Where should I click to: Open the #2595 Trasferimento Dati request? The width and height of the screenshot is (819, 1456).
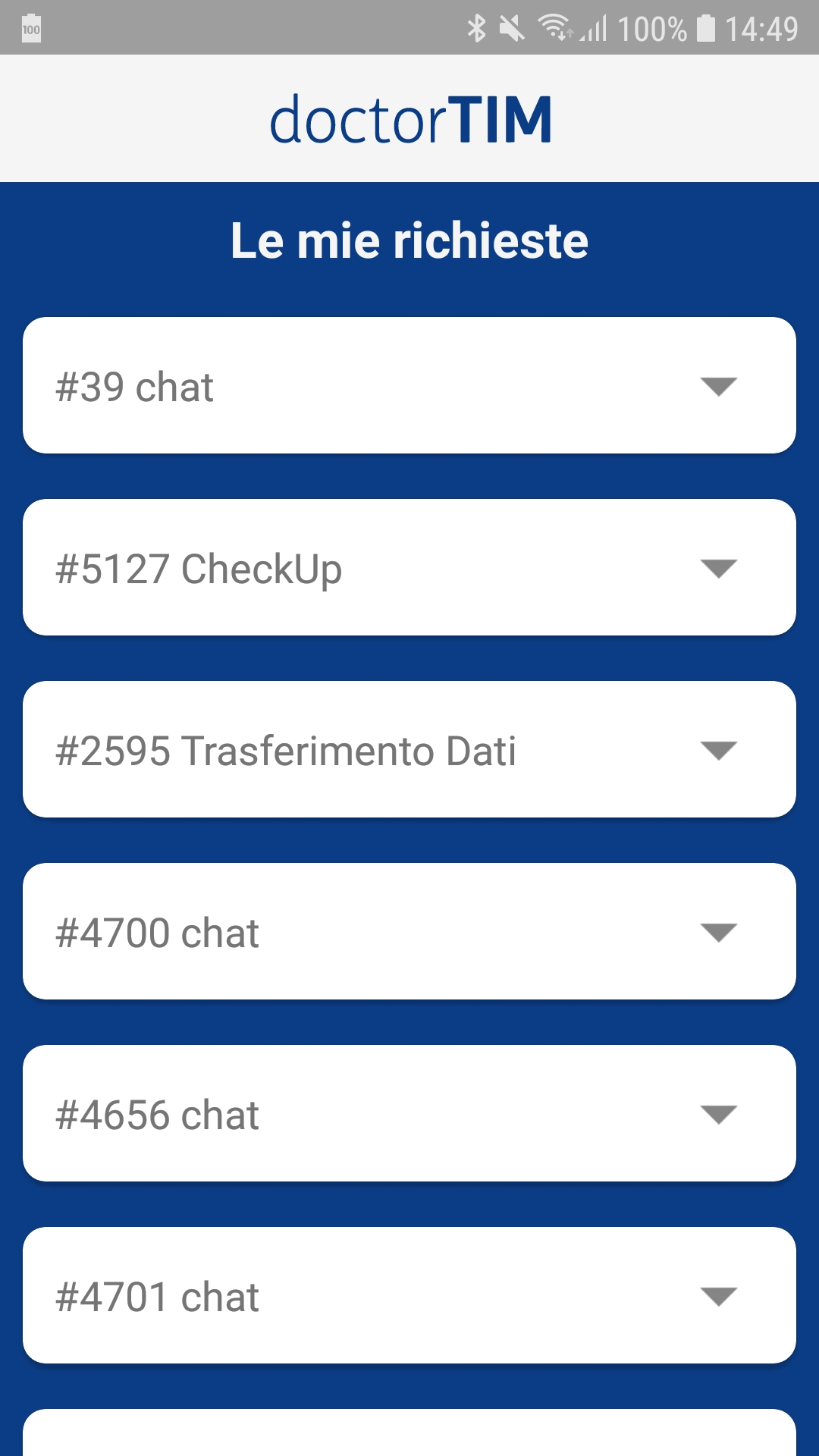pos(717,750)
